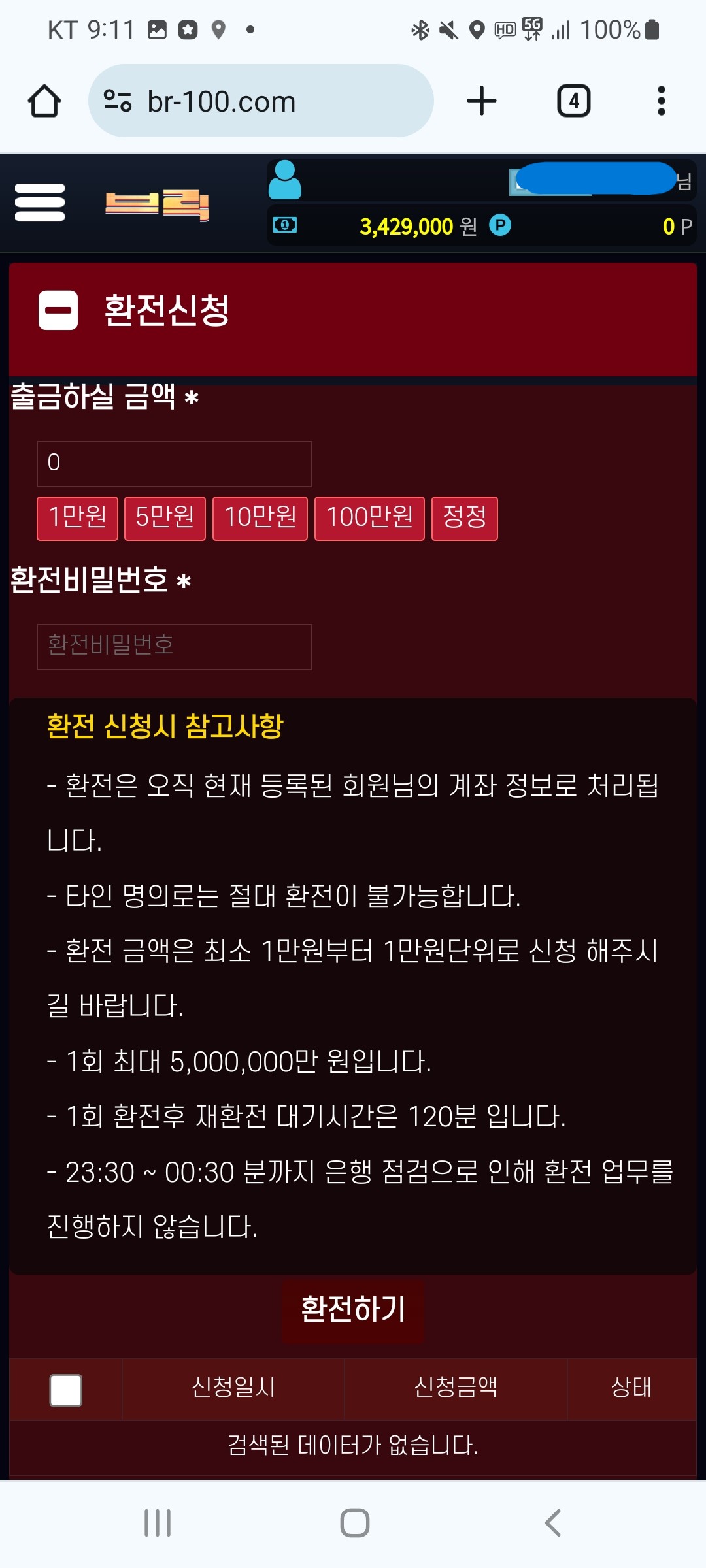Screen dimensions: 706x1568
Task: Tap the br-100.com address bar
Action: click(261, 101)
